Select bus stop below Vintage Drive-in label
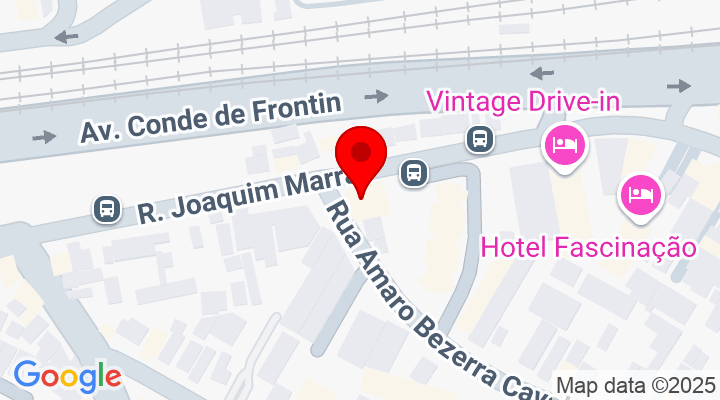Viewport: 720px width, 400px height. click(x=479, y=138)
